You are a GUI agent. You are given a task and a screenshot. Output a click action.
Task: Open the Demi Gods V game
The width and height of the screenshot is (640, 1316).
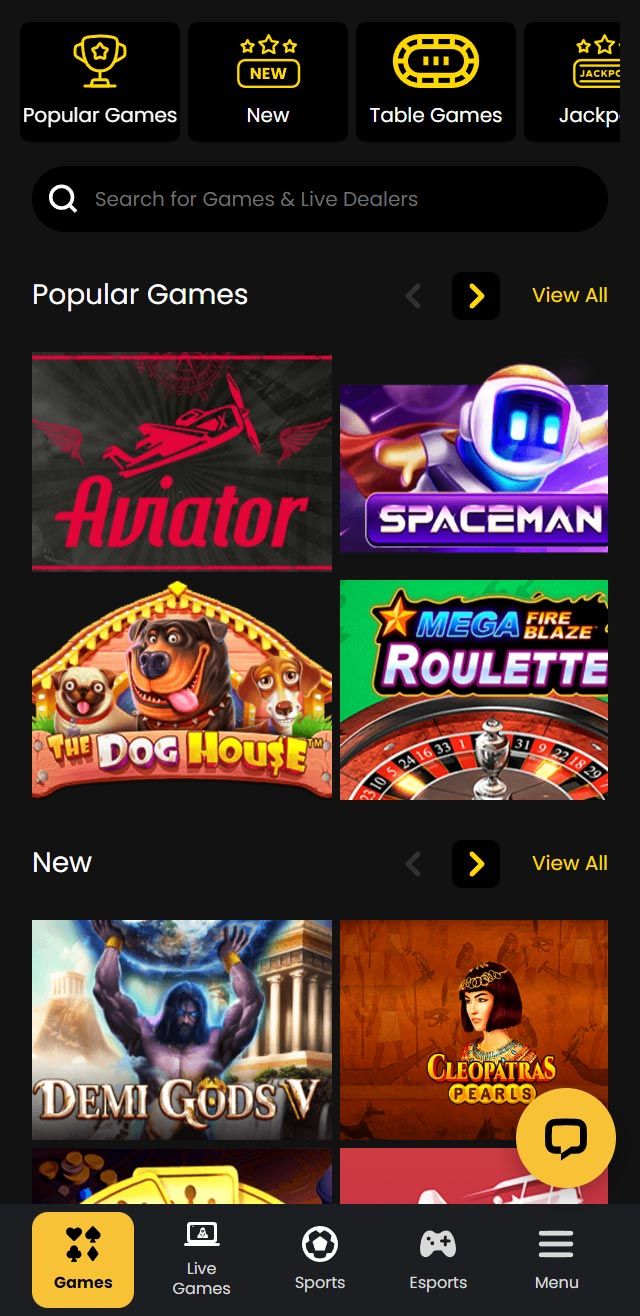click(182, 1030)
